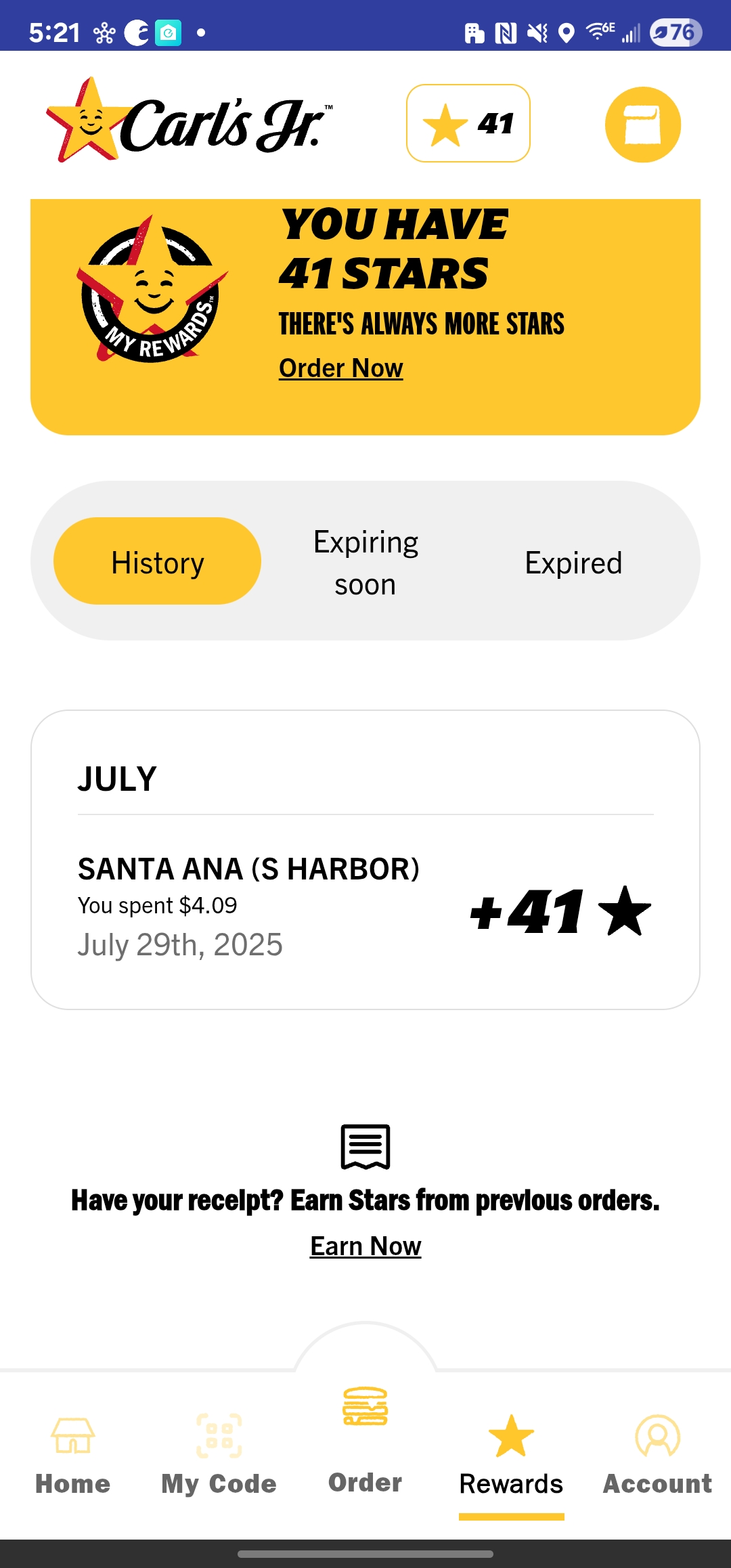Image resolution: width=731 pixels, height=1568 pixels.
Task: Open the bag icon in the header
Action: click(x=642, y=125)
